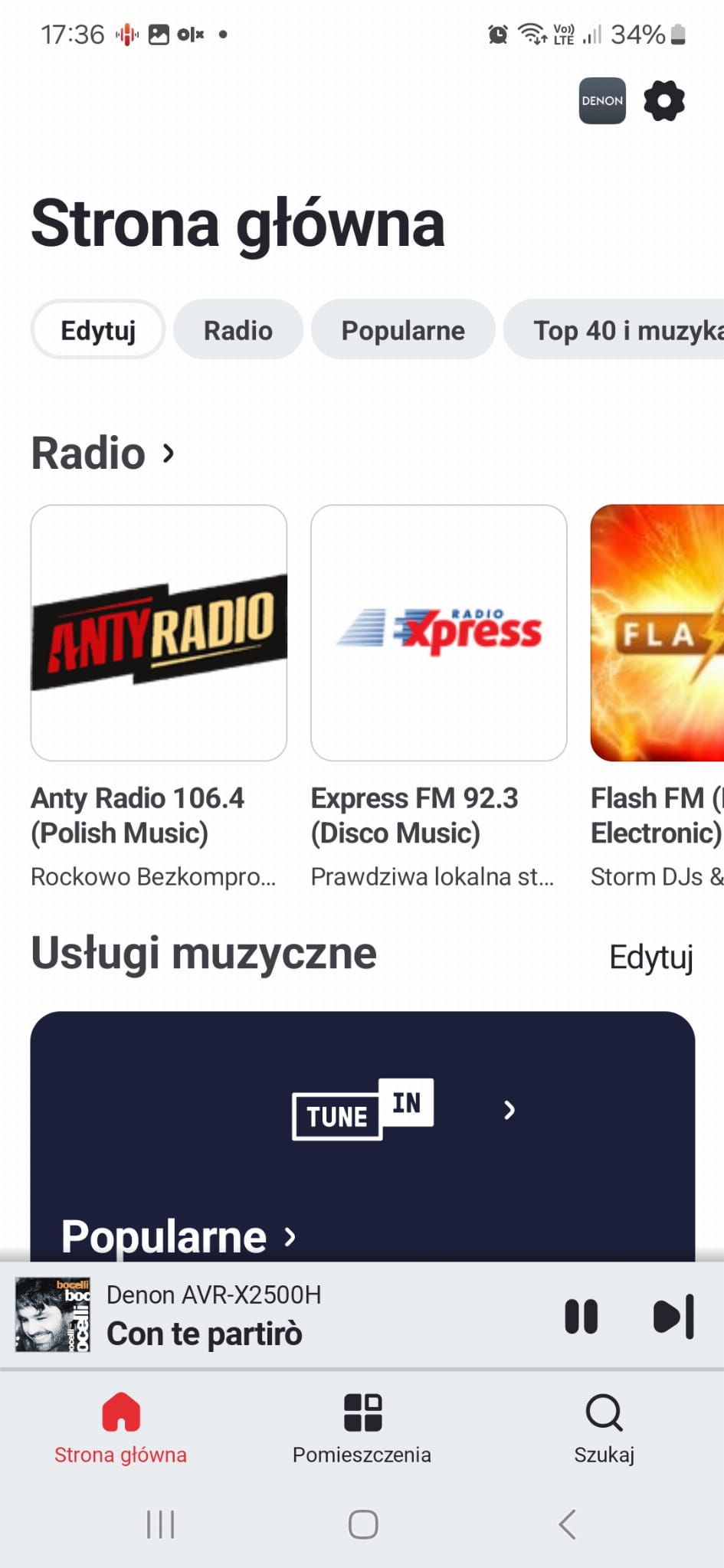Select the Radio filter chip
Image resolution: width=724 pixels, height=1568 pixels.
(238, 330)
